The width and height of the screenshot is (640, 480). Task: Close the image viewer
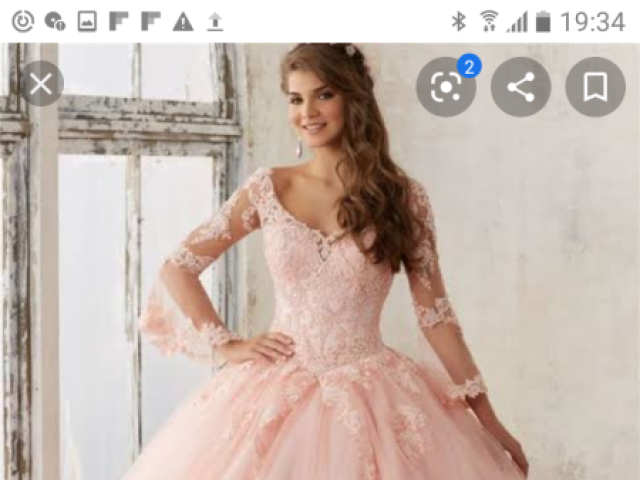click(40, 85)
